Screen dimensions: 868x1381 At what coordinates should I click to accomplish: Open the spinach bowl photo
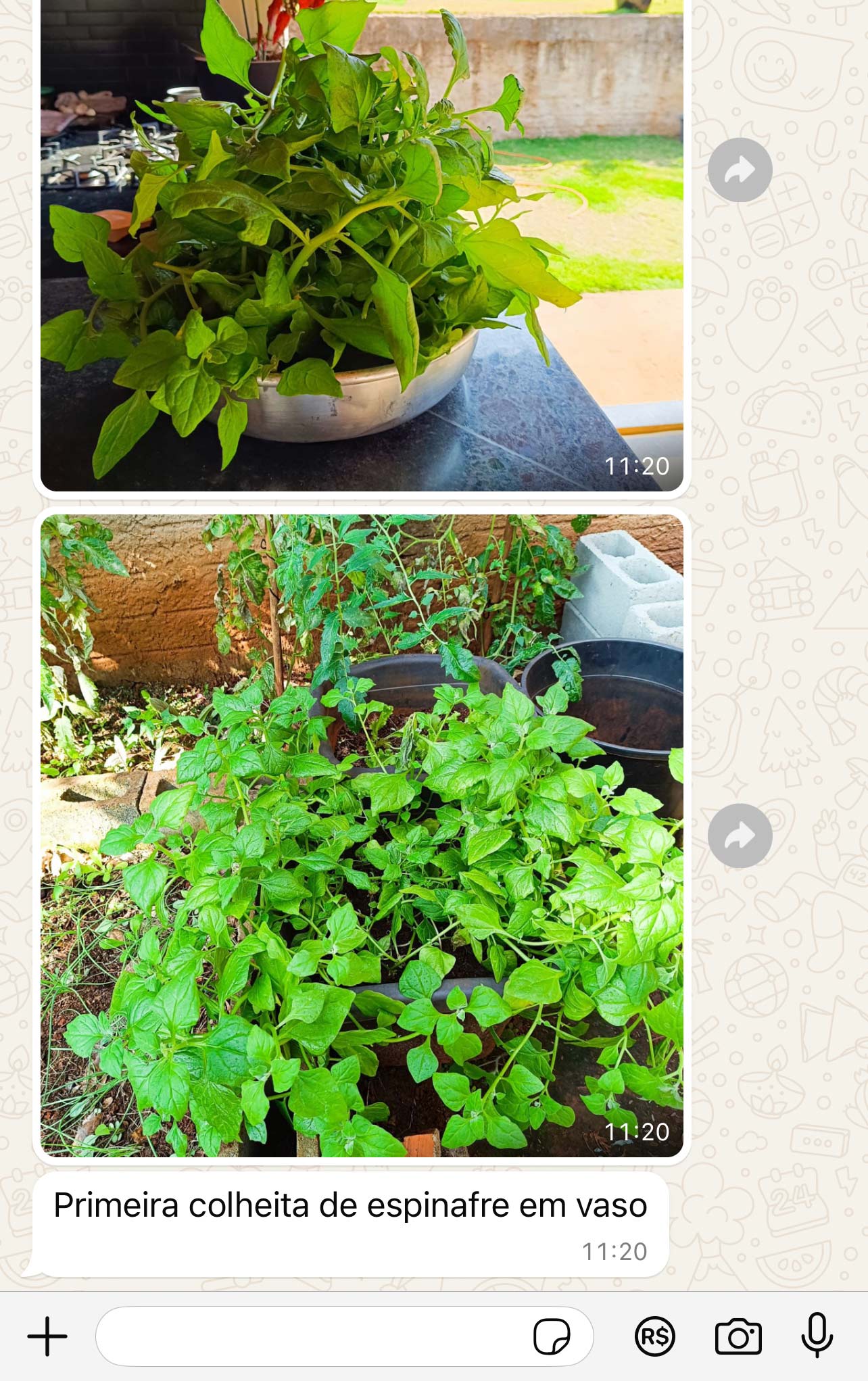click(362, 243)
